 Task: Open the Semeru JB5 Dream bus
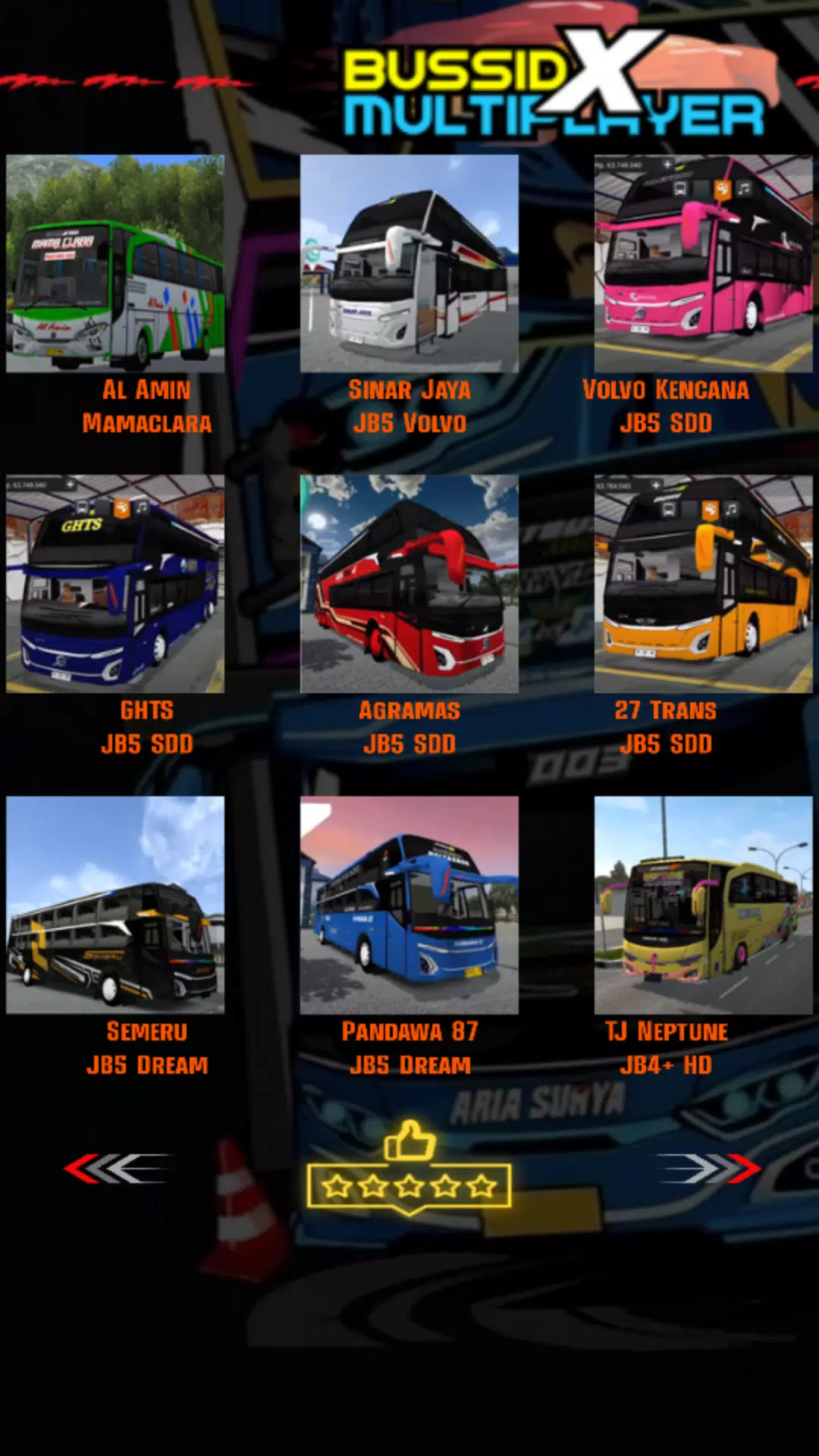pos(115,905)
